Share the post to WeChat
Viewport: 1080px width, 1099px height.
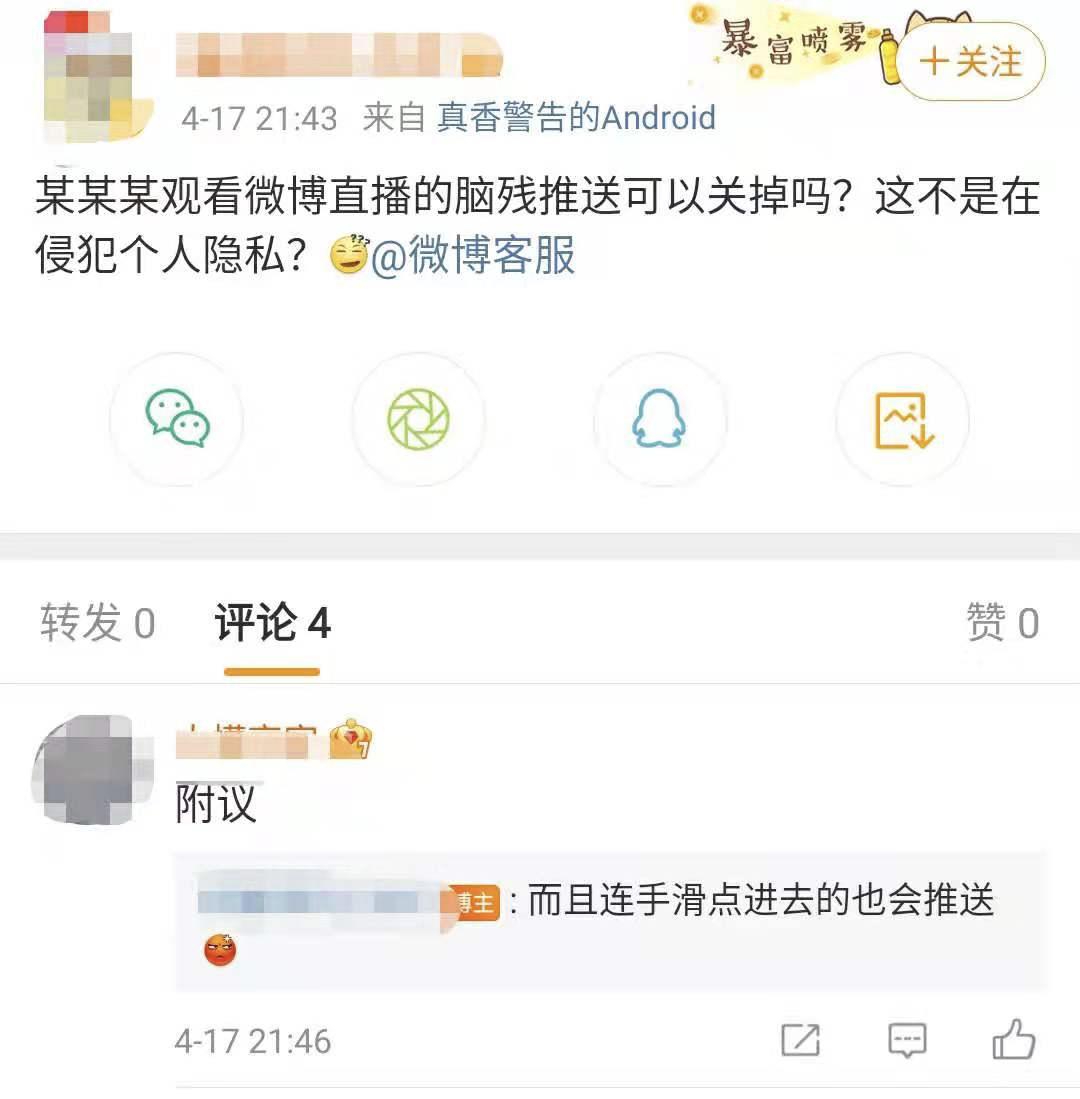(176, 420)
